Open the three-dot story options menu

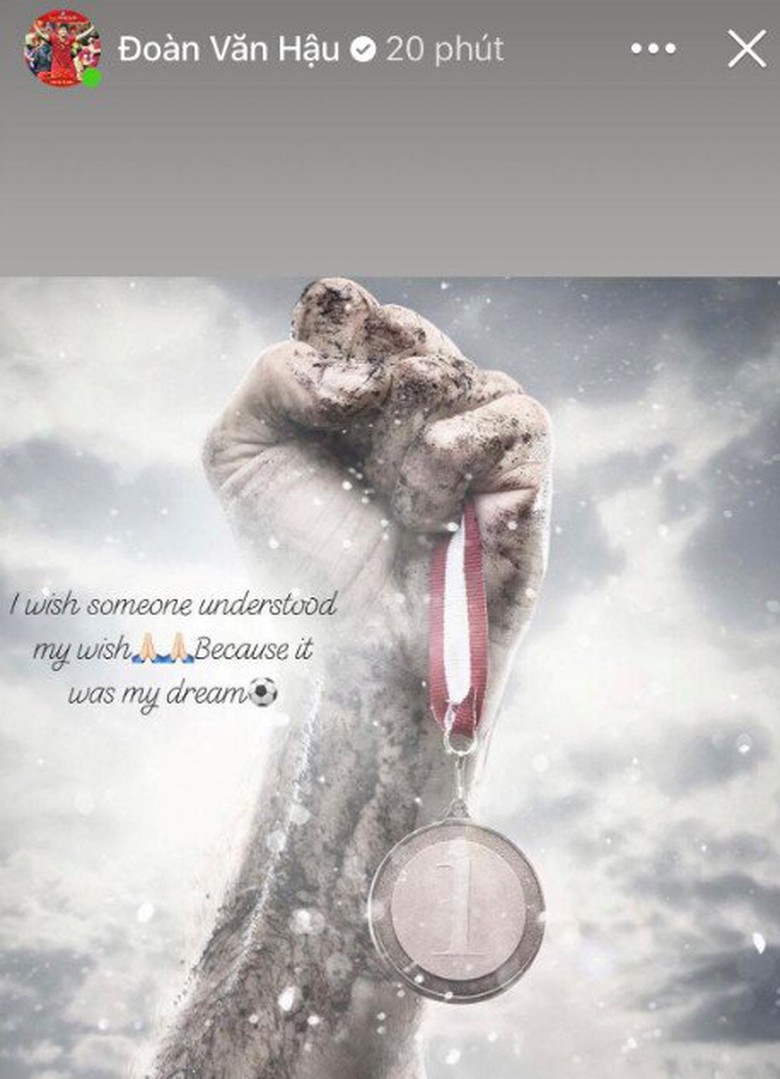click(655, 48)
